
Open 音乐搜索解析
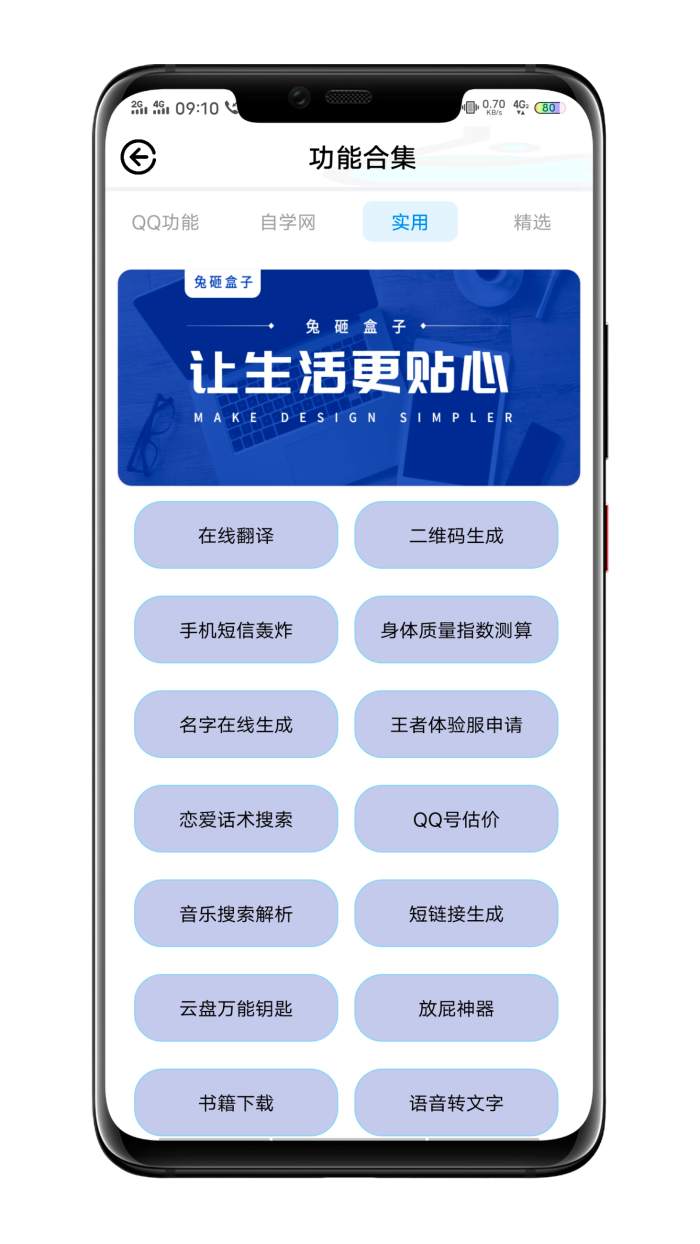(x=236, y=913)
